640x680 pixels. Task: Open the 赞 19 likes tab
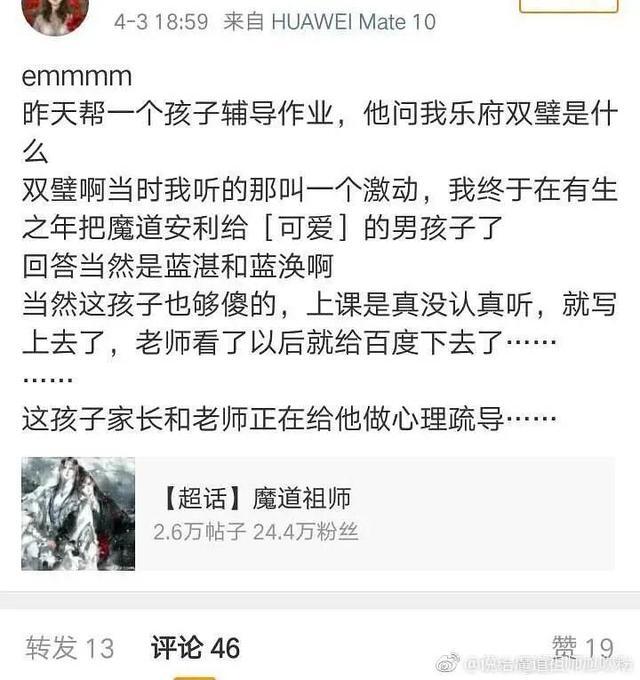pos(583,647)
